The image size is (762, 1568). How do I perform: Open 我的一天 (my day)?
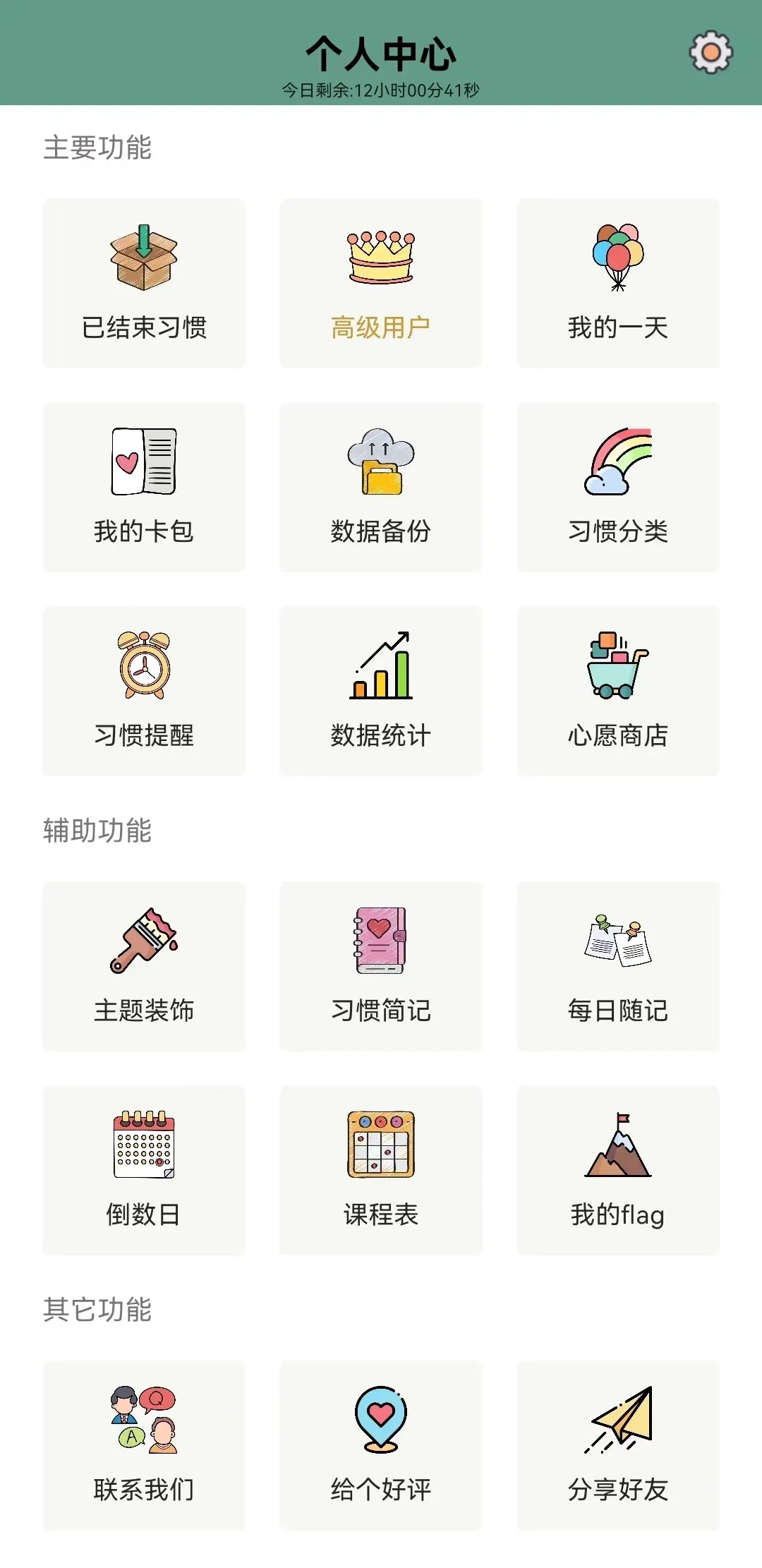(618, 283)
